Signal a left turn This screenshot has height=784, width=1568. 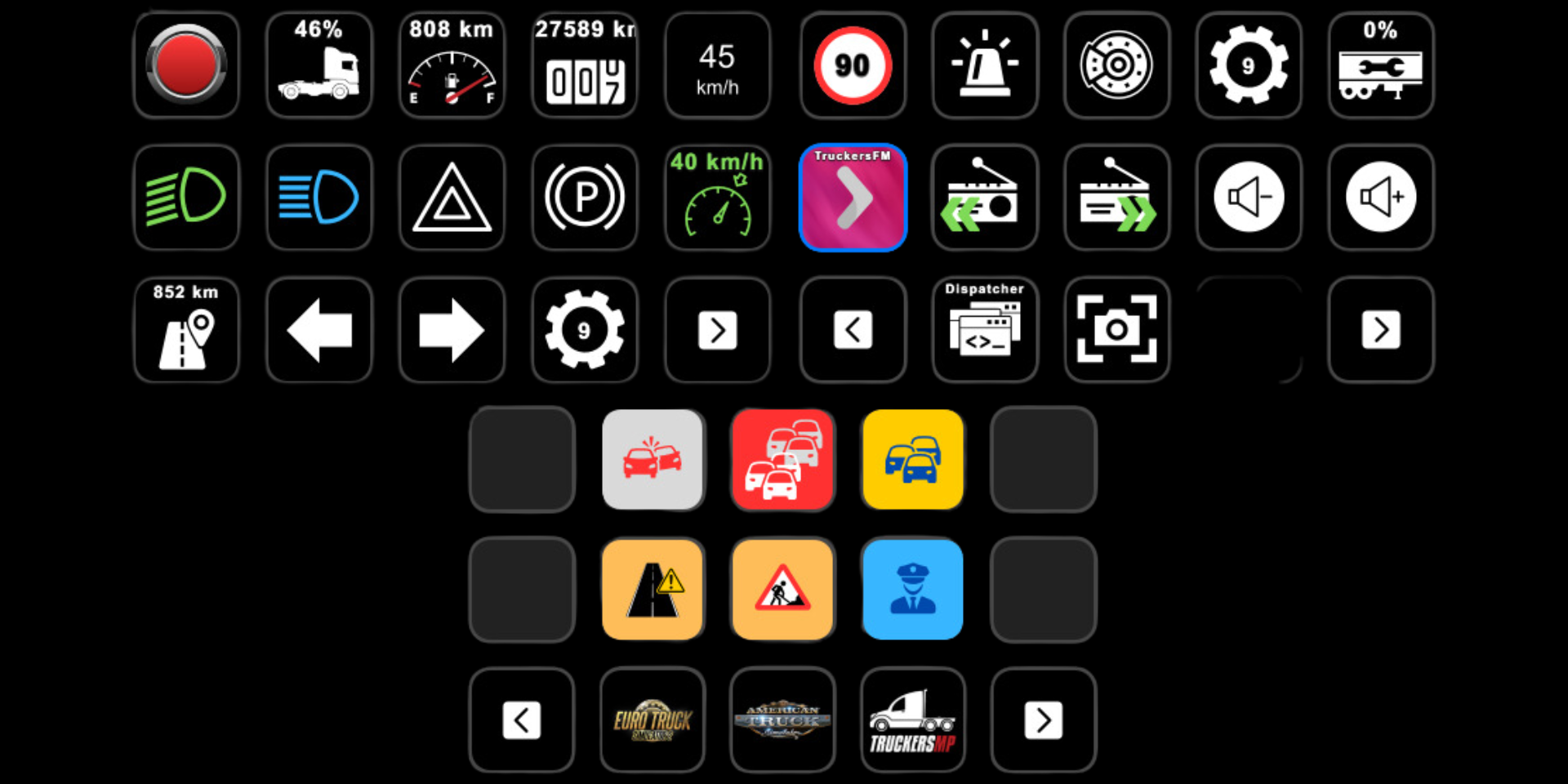click(x=319, y=330)
